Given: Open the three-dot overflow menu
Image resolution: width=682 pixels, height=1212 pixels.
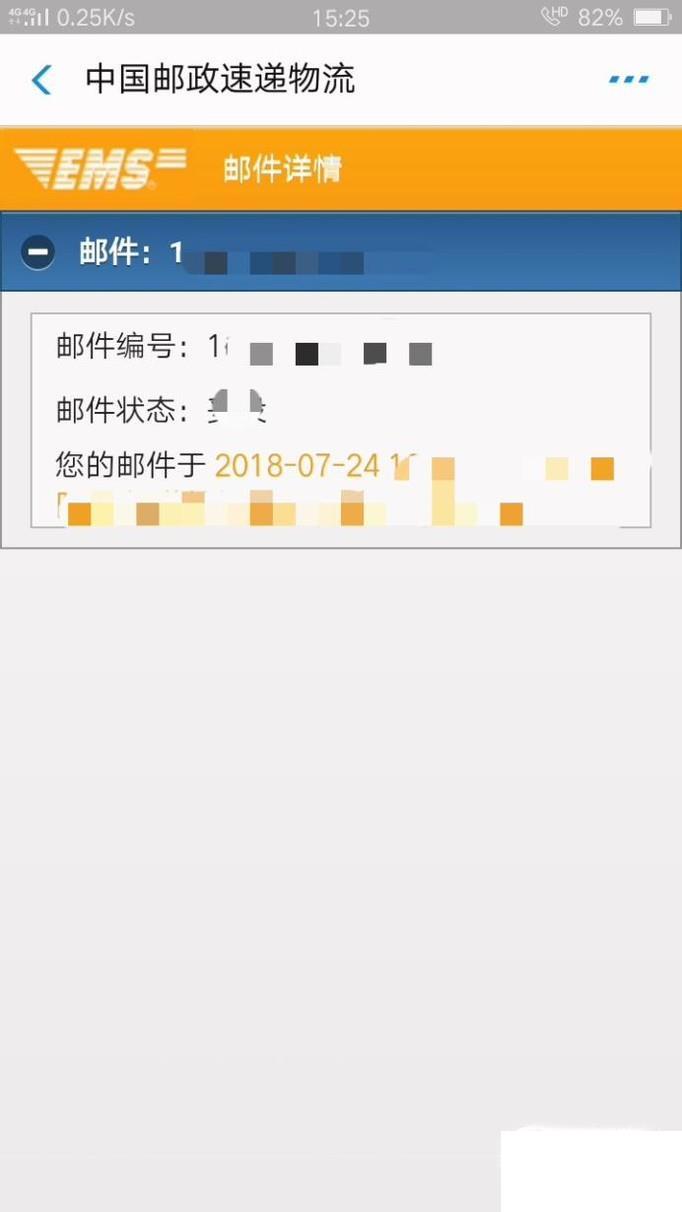Looking at the screenshot, I should pos(628,79).
